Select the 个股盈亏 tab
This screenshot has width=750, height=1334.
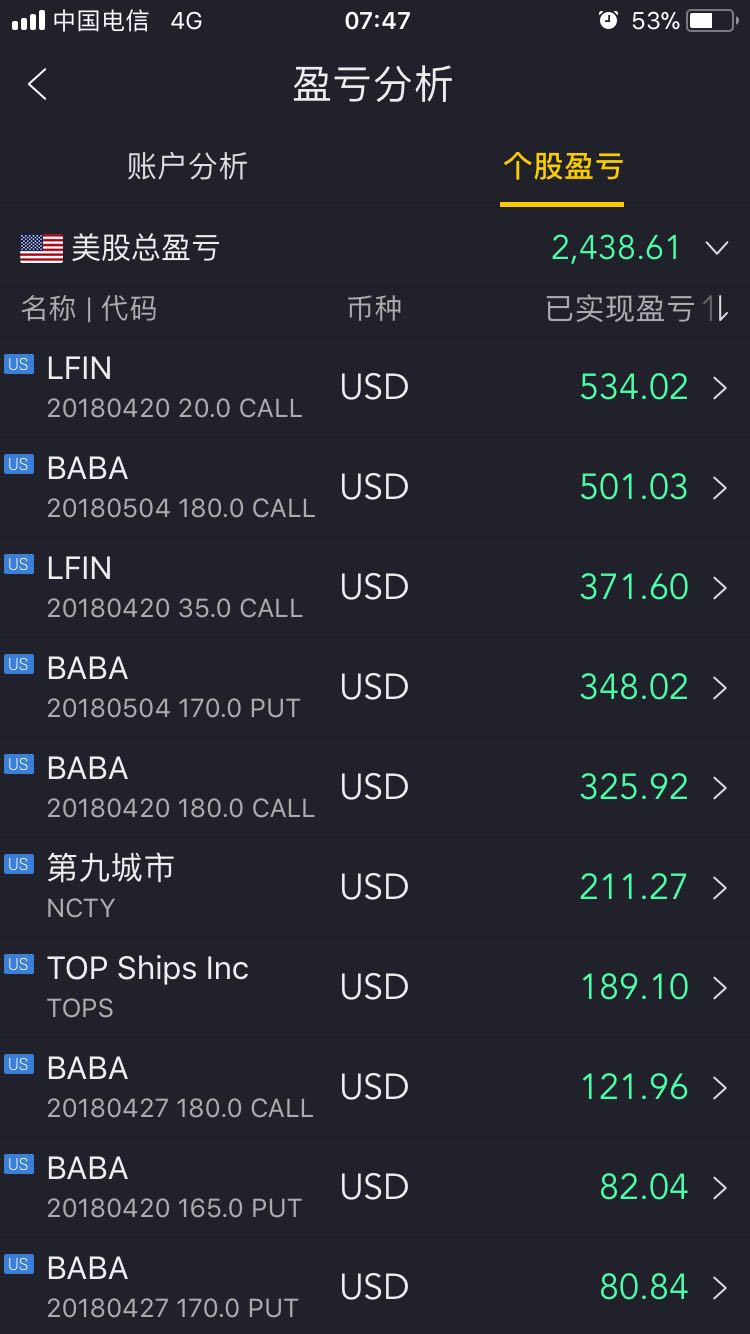[x=562, y=166]
